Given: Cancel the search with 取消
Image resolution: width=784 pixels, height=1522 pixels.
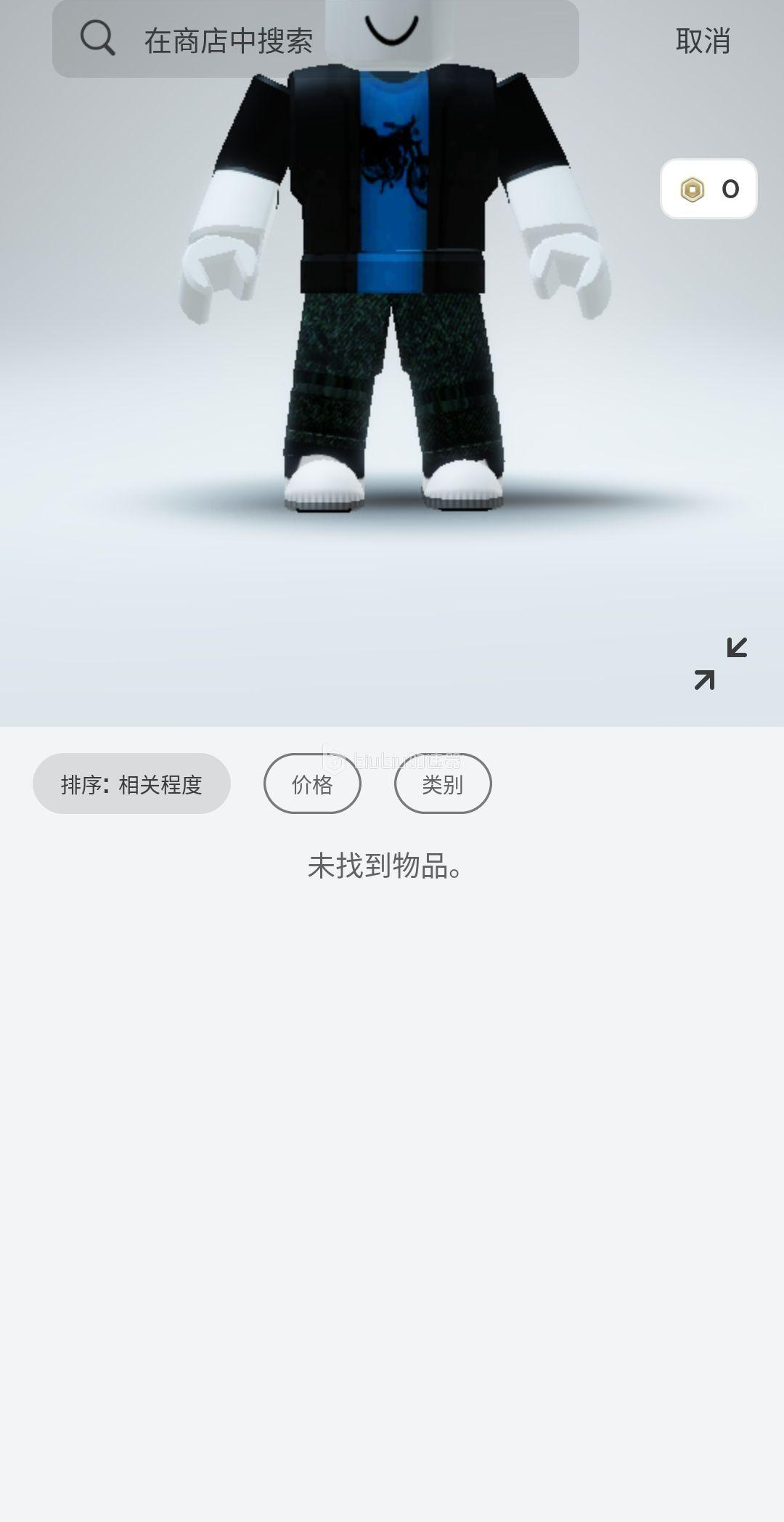Looking at the screenshot, I should [702, 41].
